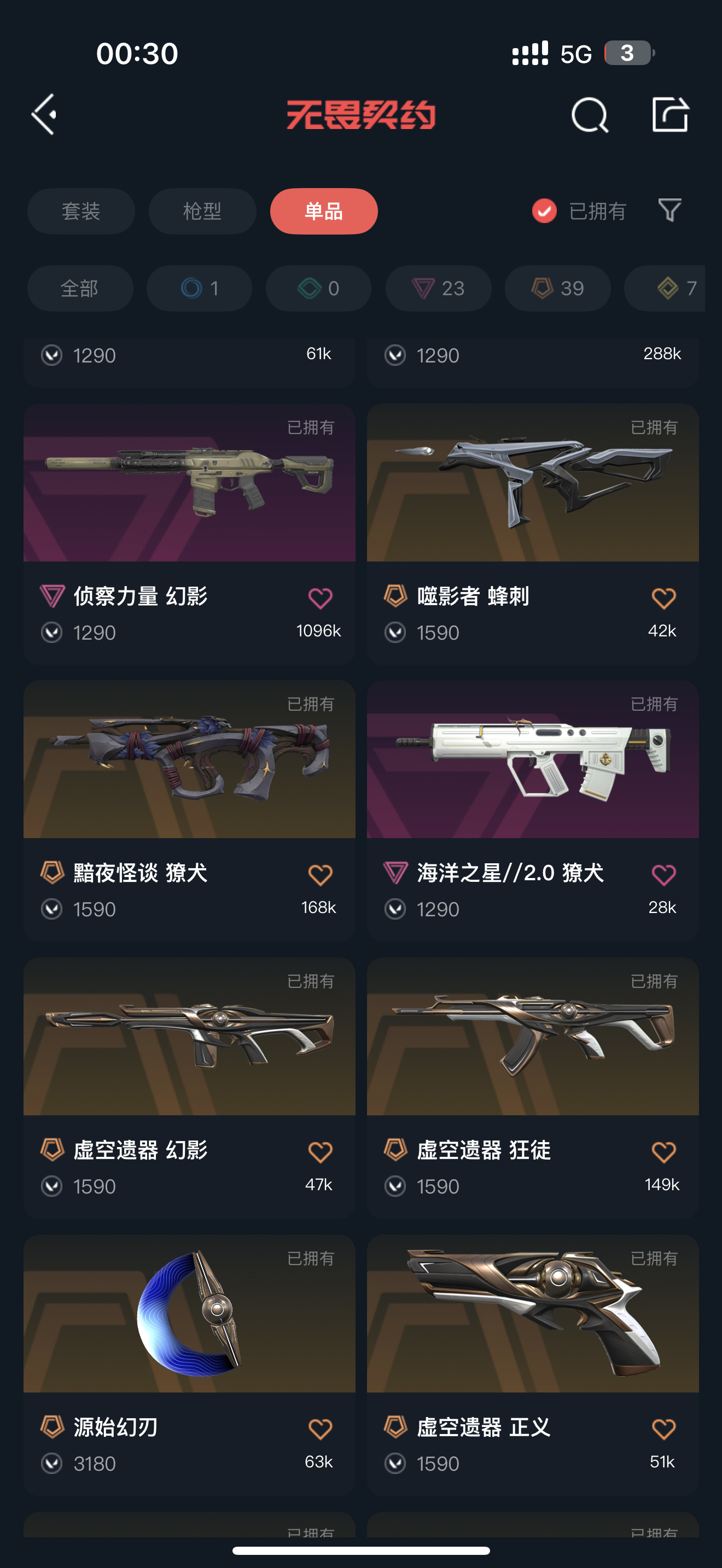Filter by the orange tier with 39 items

(x=557, y=289)
